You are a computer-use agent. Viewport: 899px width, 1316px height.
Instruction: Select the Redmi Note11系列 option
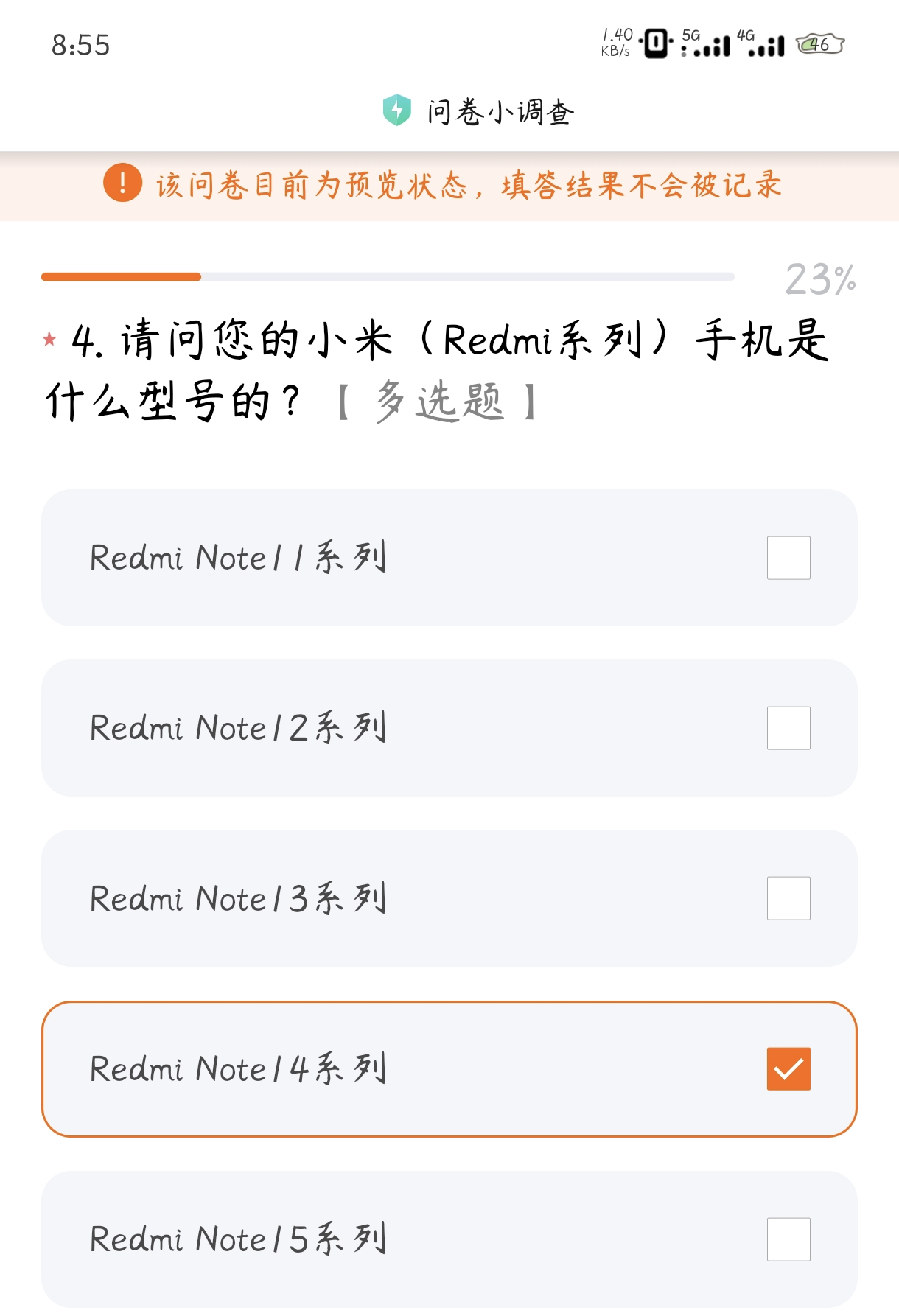click(788, 558)
